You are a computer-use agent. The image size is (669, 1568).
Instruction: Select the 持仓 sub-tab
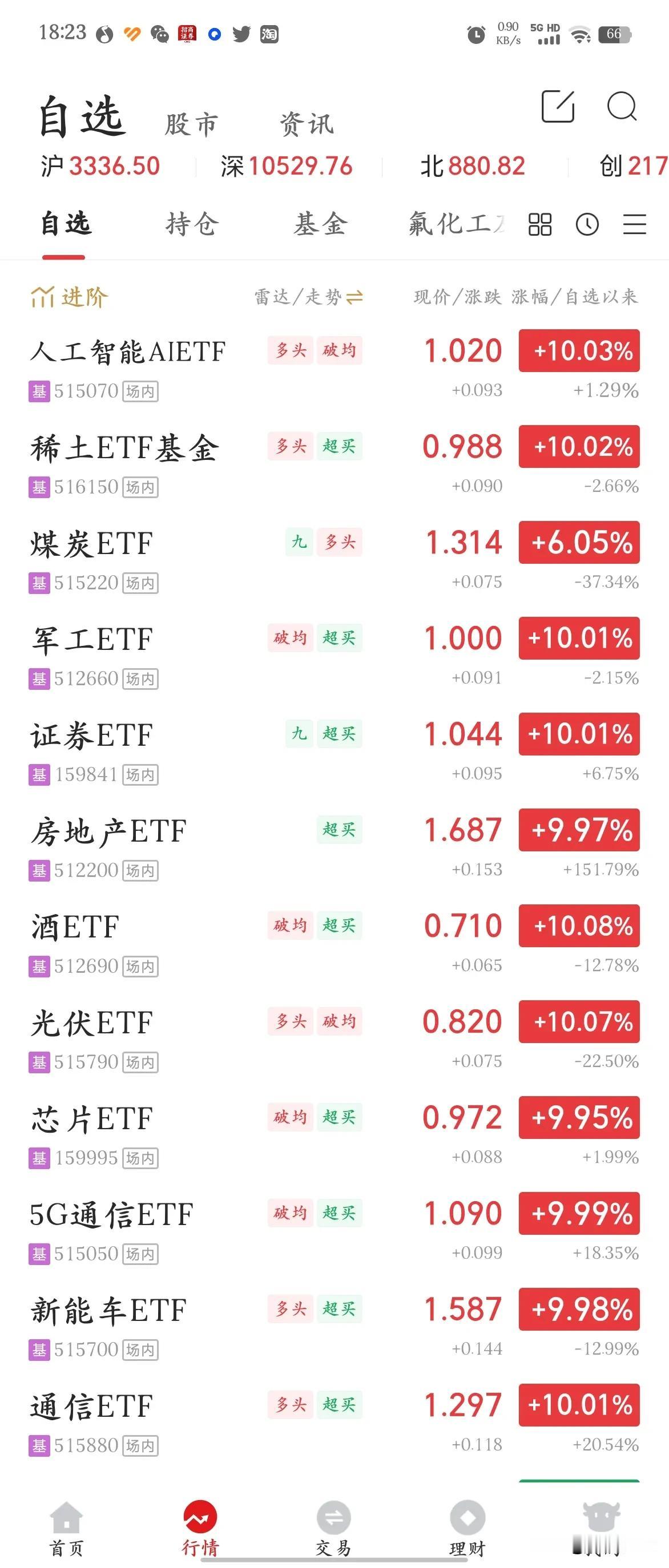(192, 224)
